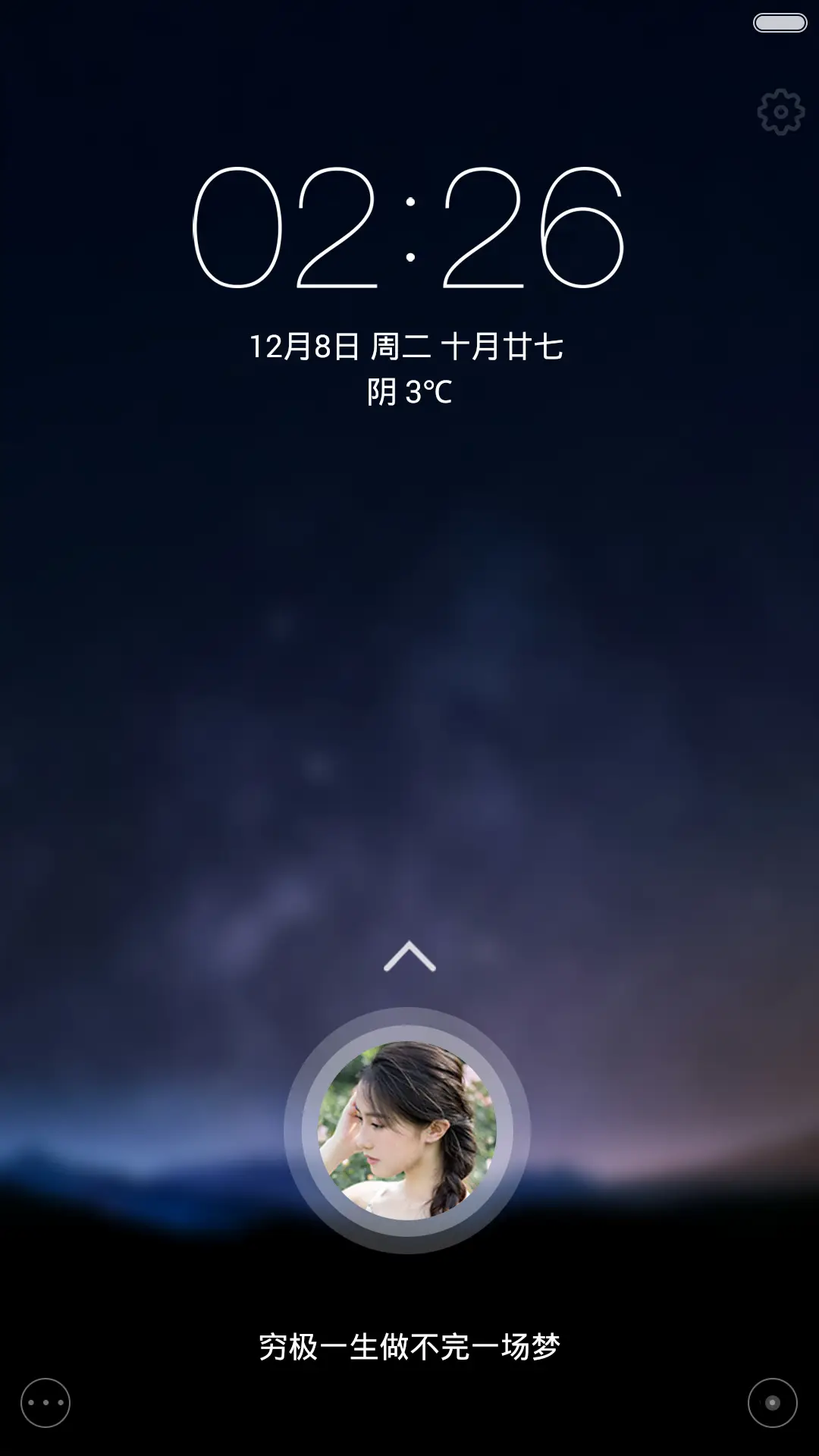The width and height of the screenshot is (819, 1456).
Task: Open weather details by tapping 阴 3℃
Action: coord(409,388)
